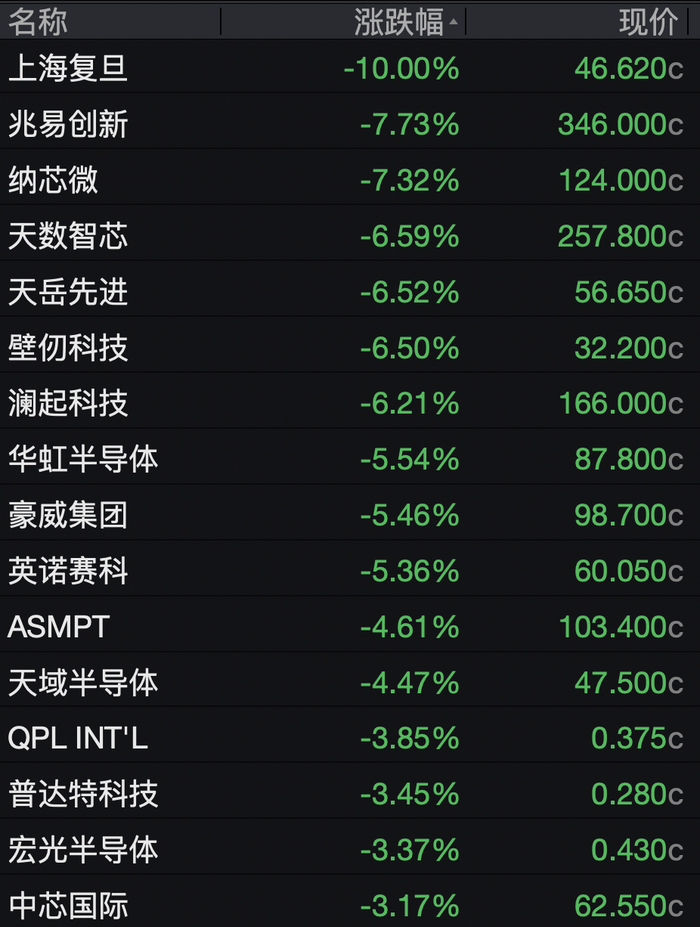Select the 宏光半导体 stock row
The image size is (700, 927).
350,850
